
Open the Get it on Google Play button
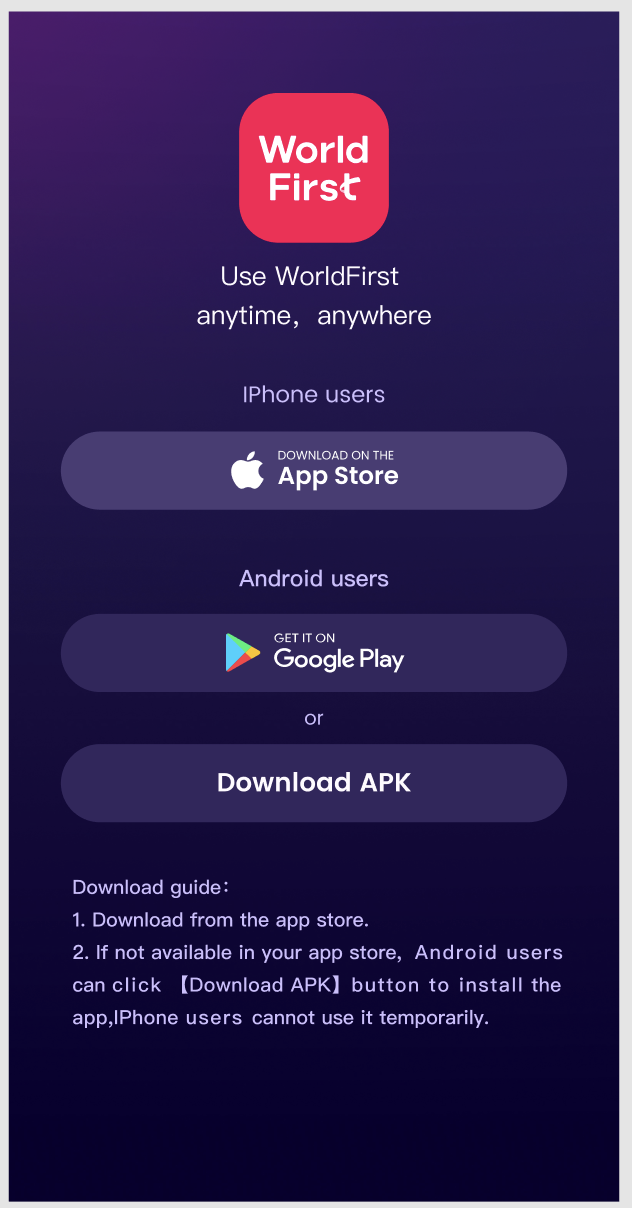click(314, 653)
